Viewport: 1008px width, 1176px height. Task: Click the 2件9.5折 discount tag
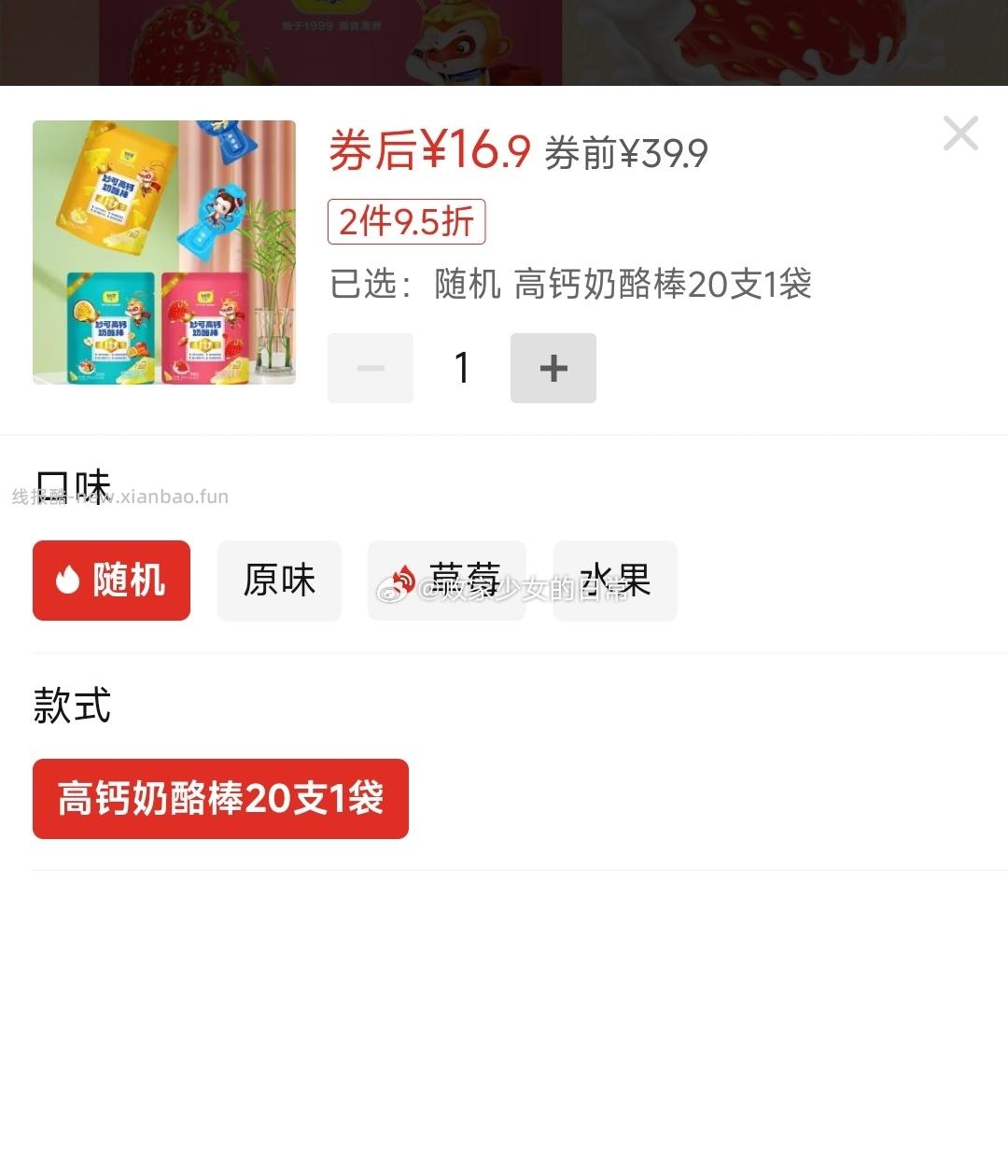(x=406, y=221)
